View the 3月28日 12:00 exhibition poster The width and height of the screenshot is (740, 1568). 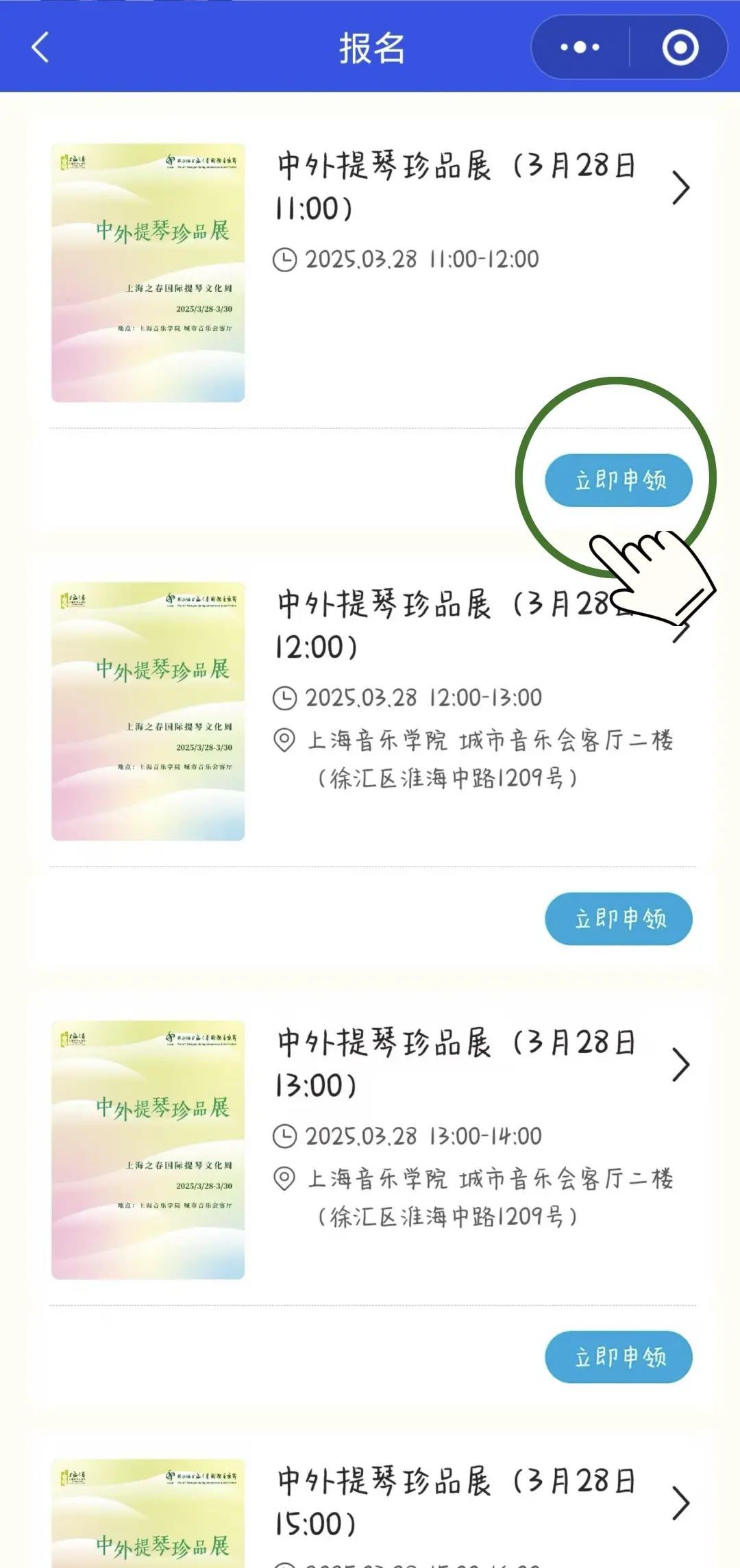(x=148, y=711)
